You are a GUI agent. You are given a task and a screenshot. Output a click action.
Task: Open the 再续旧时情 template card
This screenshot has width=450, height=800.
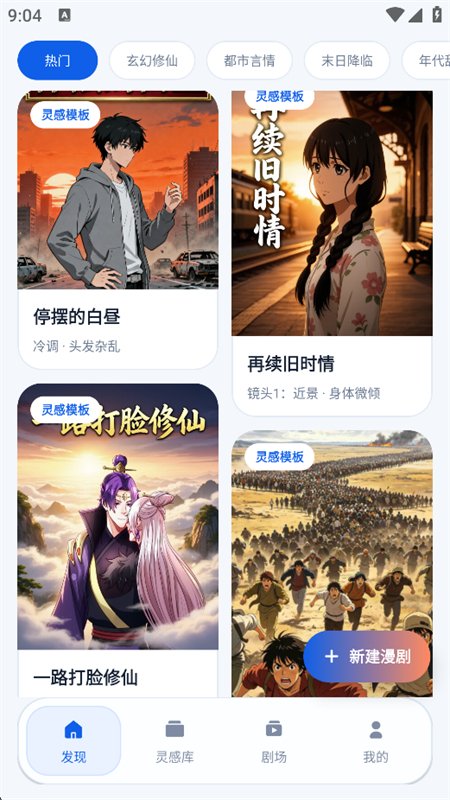tap(332, 253)
